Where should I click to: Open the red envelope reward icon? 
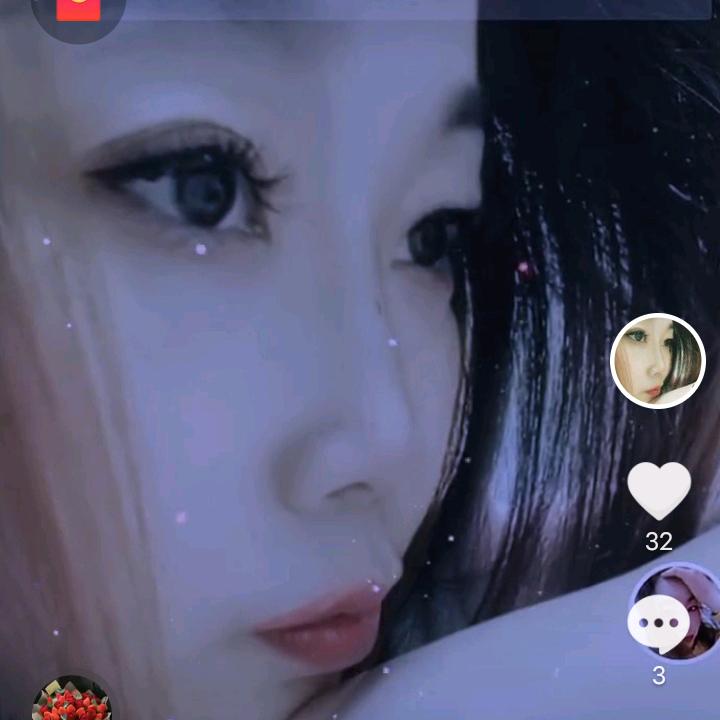coord(78,9)
